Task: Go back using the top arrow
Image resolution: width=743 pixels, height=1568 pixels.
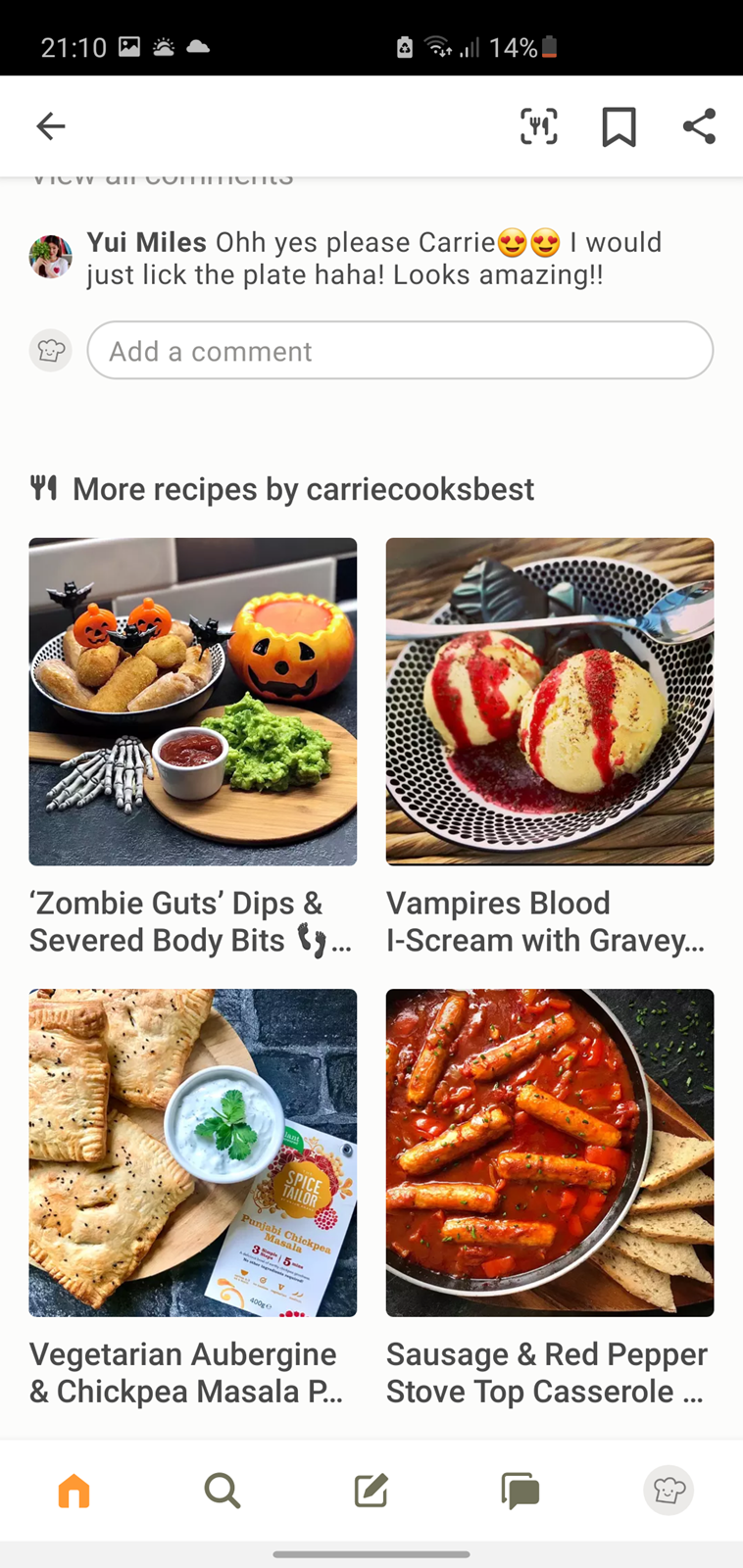Action: [x=50, y=126]
